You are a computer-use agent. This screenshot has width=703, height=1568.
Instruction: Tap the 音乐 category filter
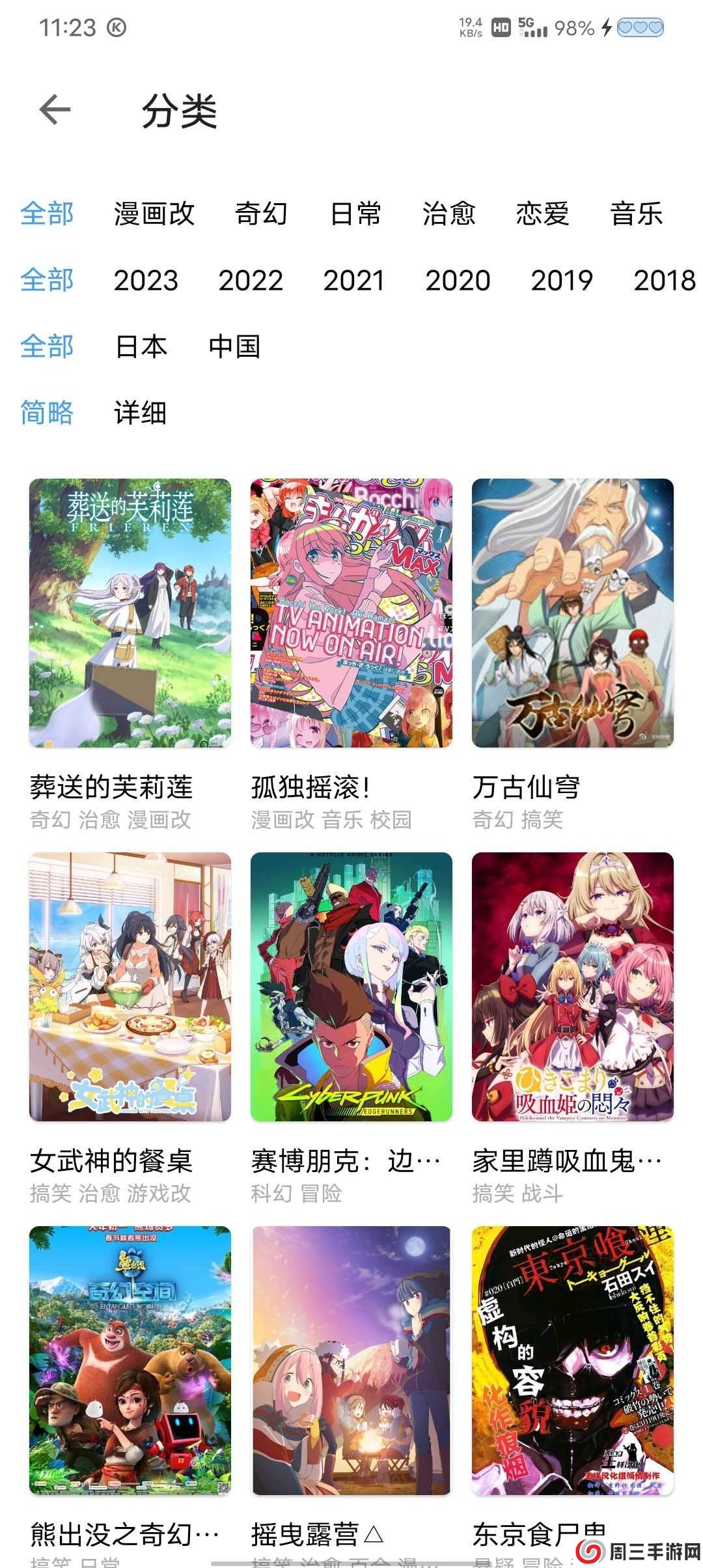[x=635, y=215]
